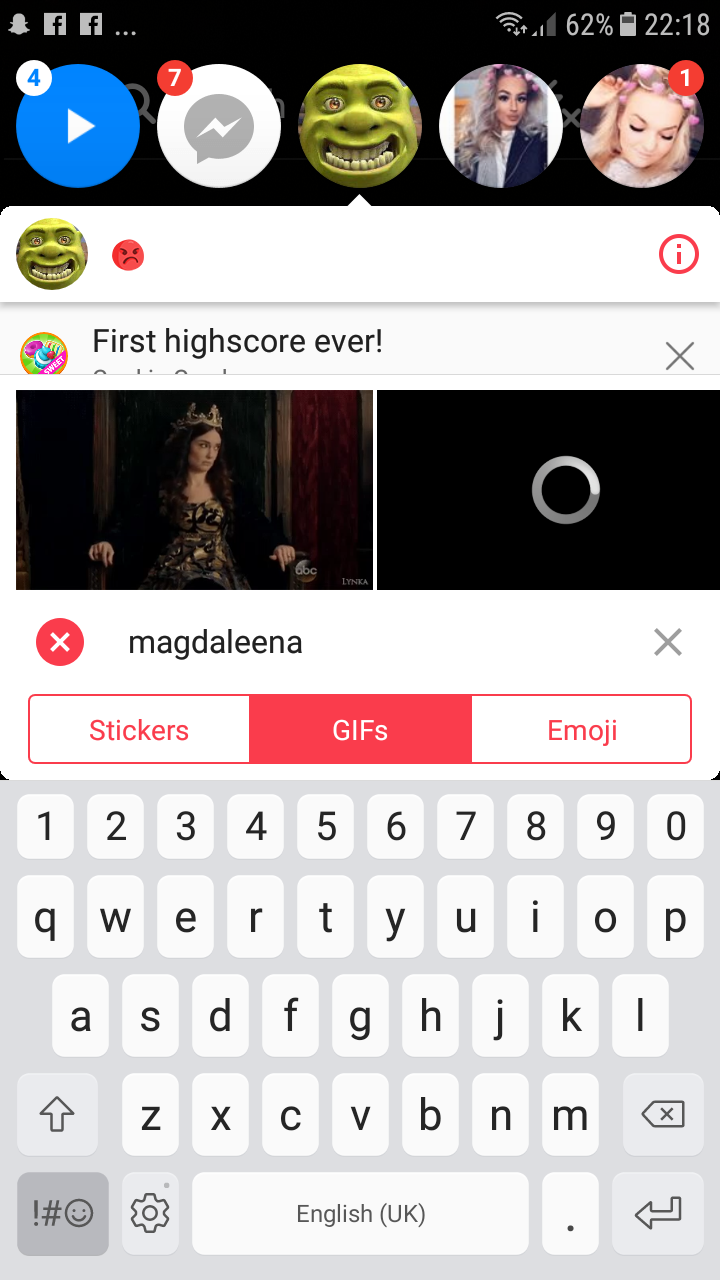The height and width of the screenshot is (1280, 720).
Task: Send the queen on throne GIF
Action: (194, 490)
